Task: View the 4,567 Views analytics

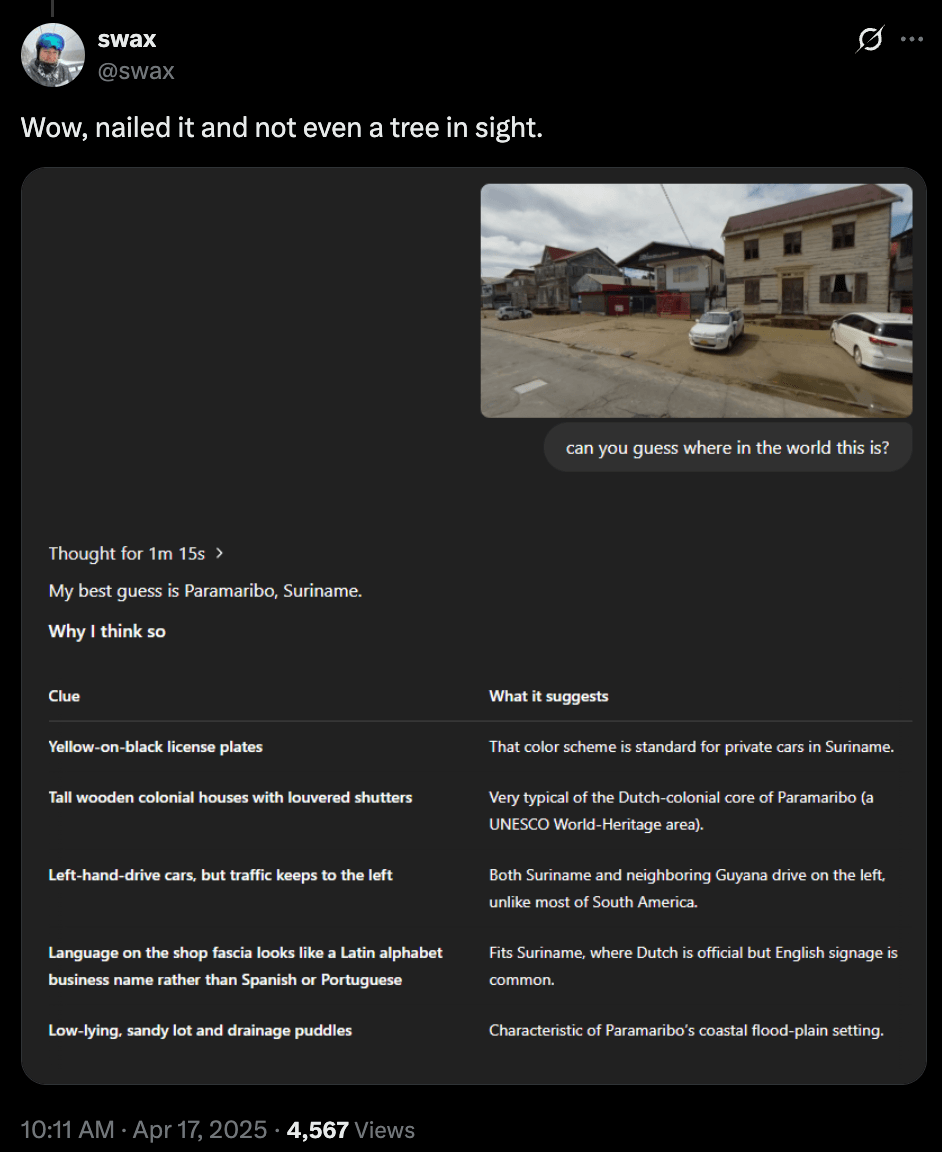Action: tap(350, 1130)
